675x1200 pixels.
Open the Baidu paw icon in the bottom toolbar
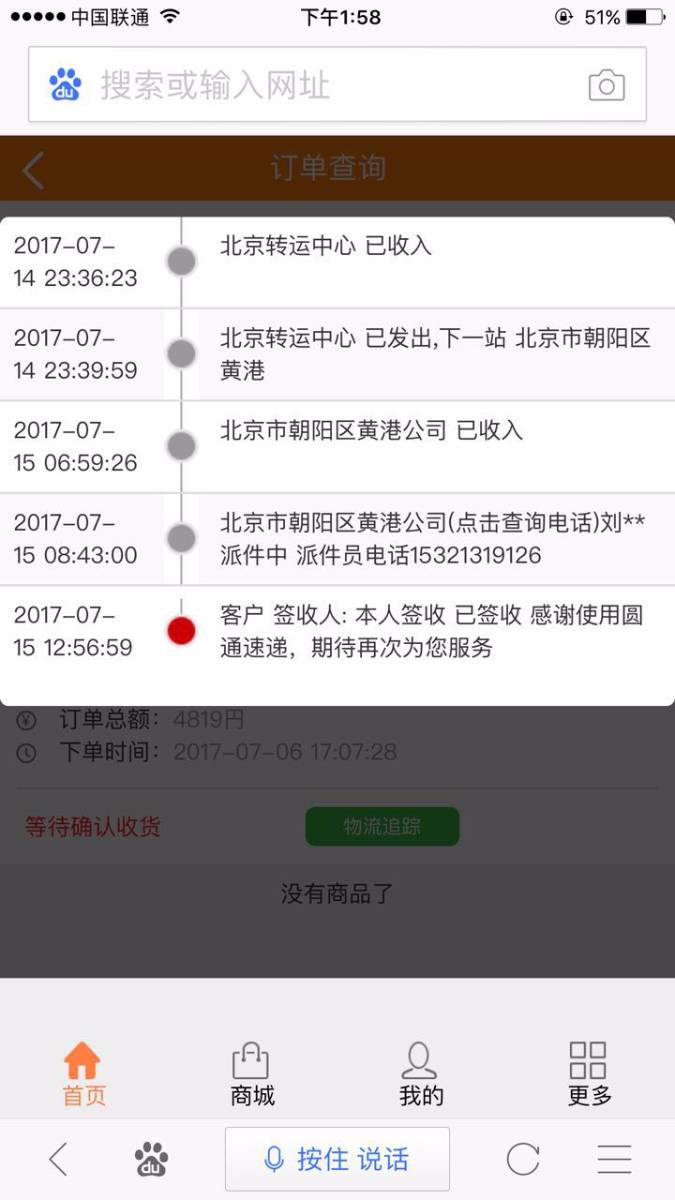click(152, 1159)
